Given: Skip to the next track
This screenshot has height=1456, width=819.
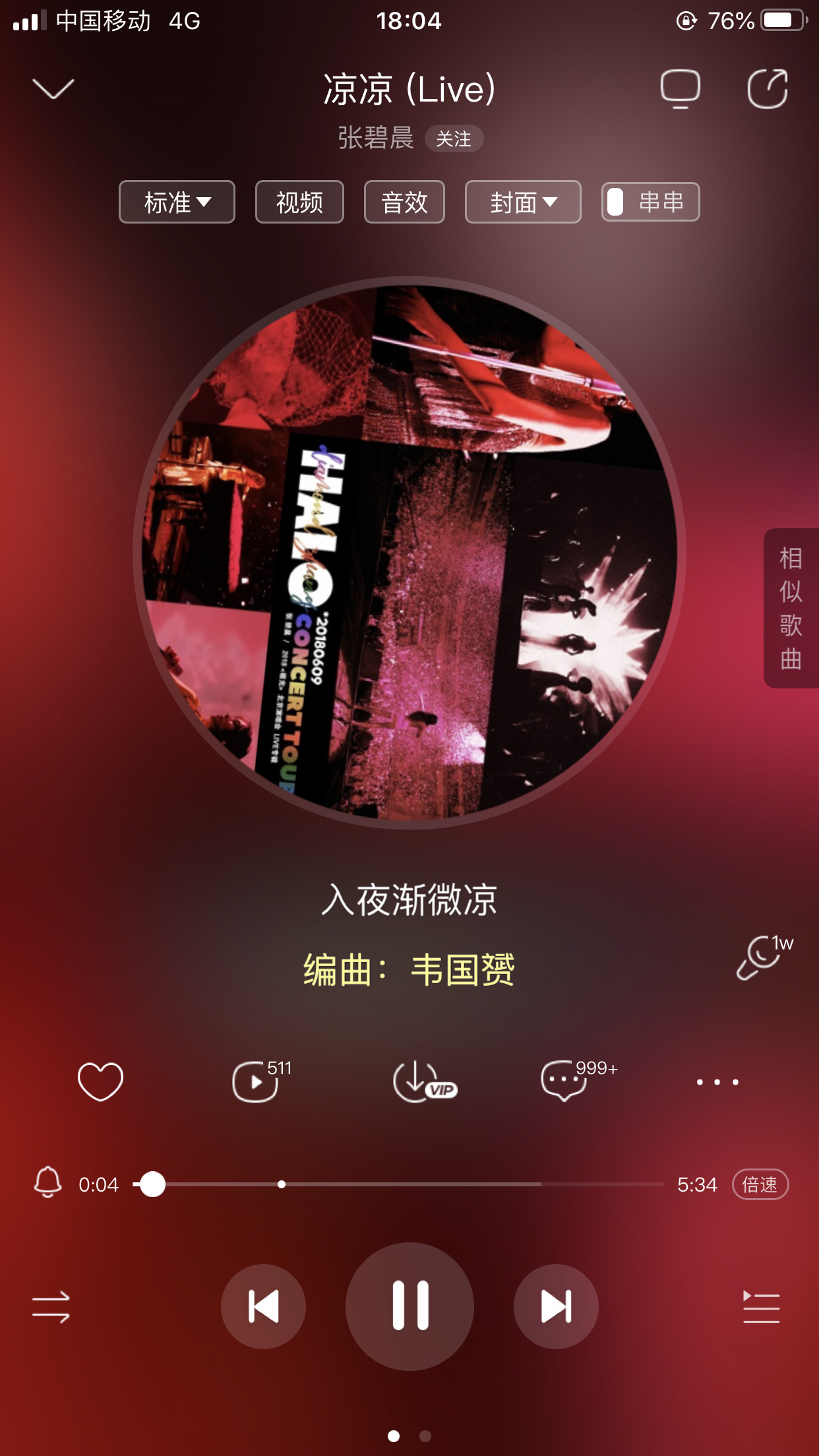Looking at the screenshot, I should (x=556, y=1306).
